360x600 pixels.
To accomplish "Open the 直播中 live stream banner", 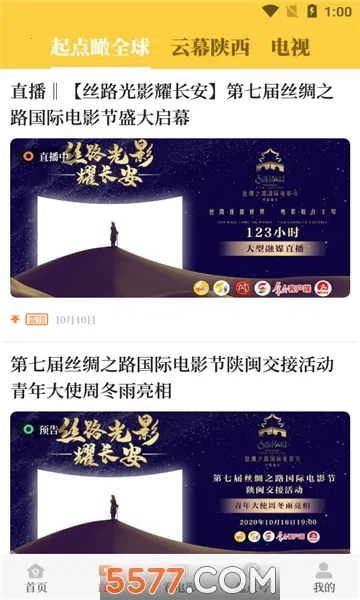I will click(x=180, y=218).
